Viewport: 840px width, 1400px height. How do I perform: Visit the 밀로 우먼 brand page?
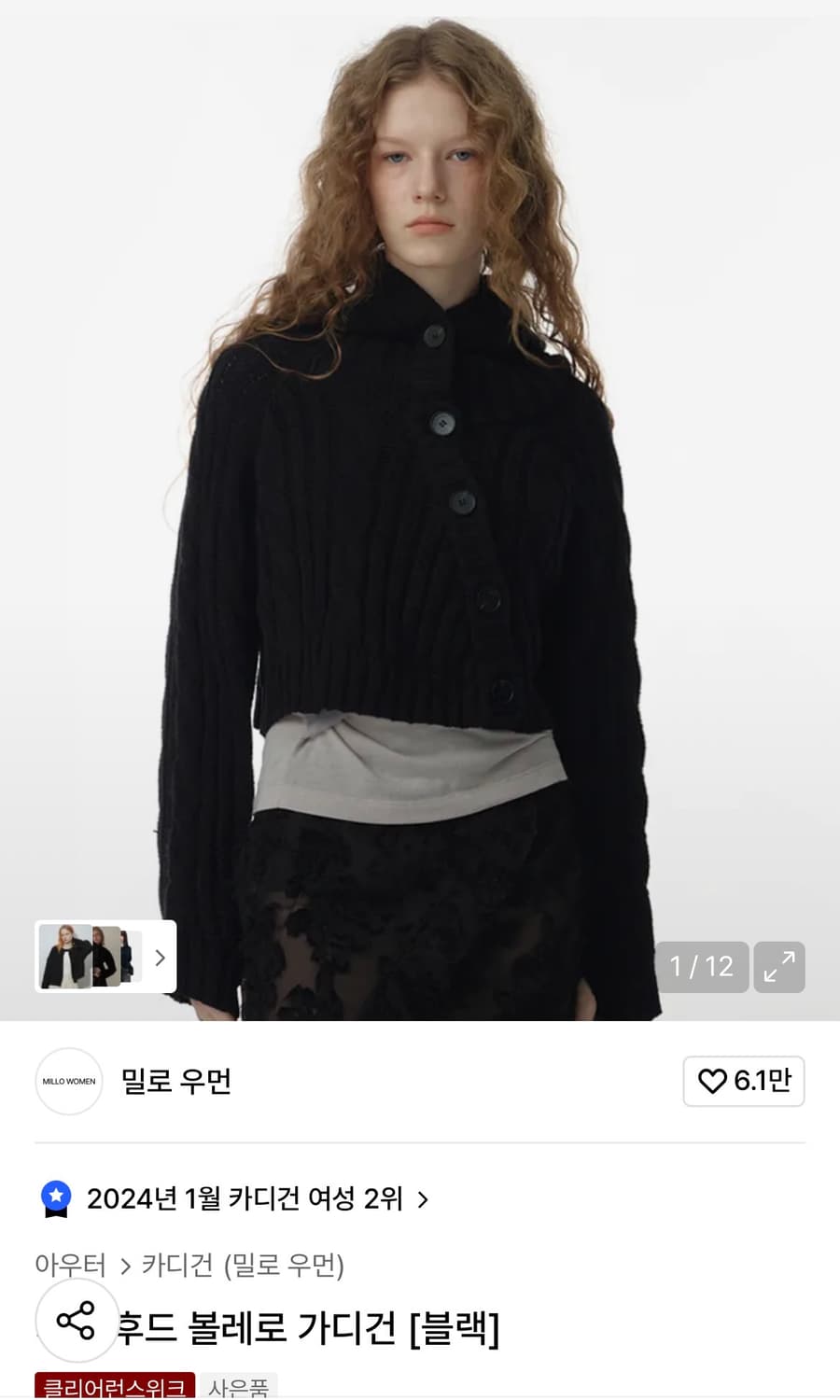tap(177, 1081)
